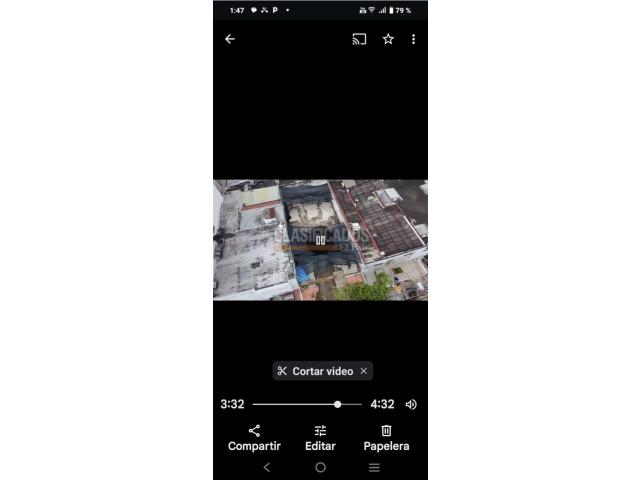The height and width of the screenshot is (480, 640).
Task: Open the Editar tool
Action: tap(320, 437)
